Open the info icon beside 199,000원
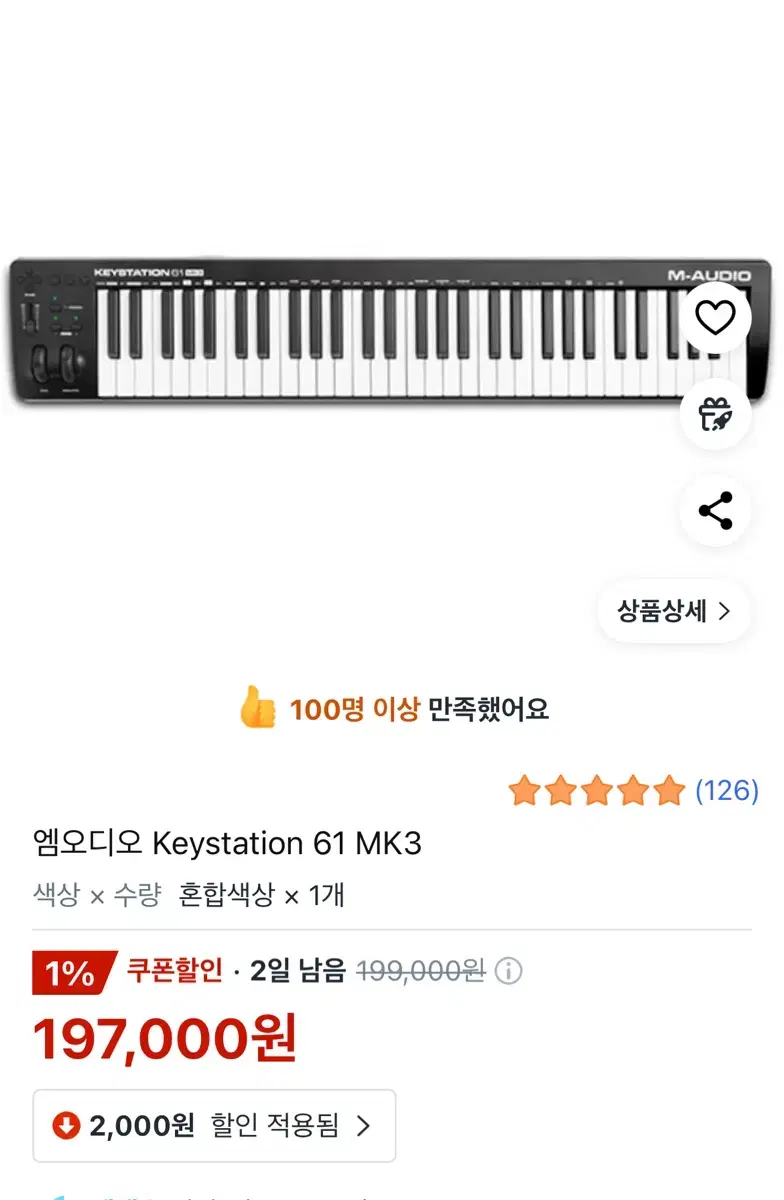This screenshot has width=784, height=1200. 506,971
